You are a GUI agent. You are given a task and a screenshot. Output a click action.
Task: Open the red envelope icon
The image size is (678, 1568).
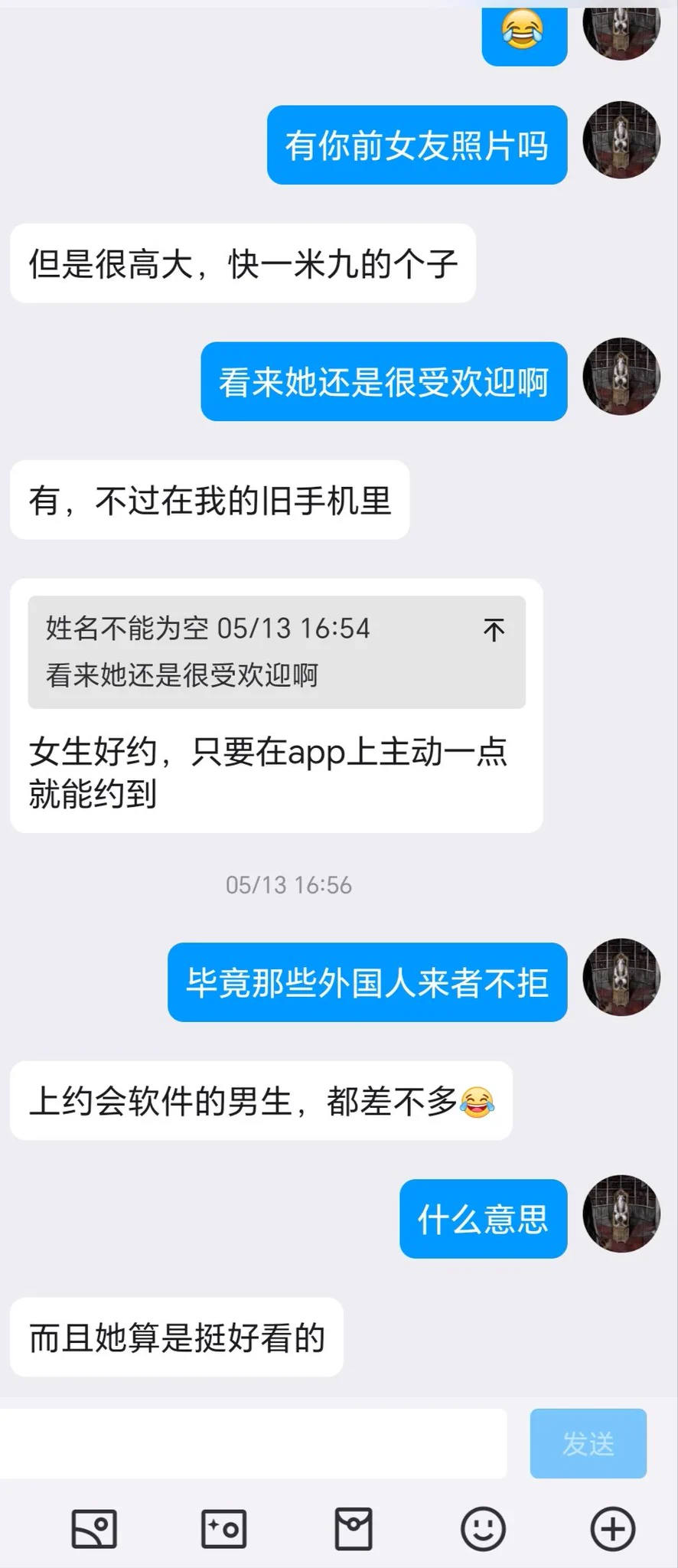354,1529
